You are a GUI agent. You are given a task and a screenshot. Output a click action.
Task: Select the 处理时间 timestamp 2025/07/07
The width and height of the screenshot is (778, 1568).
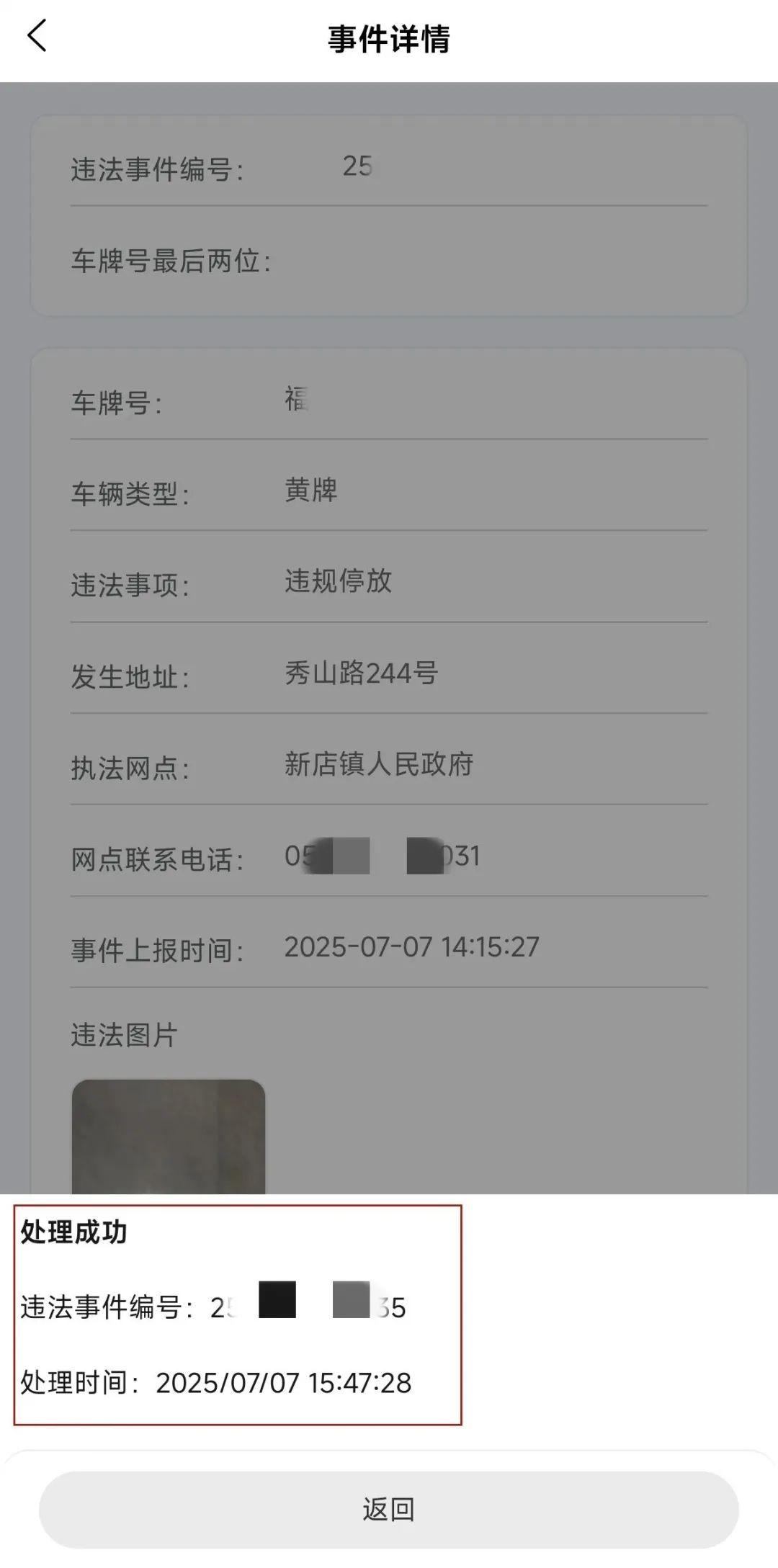click(285, 1382)
